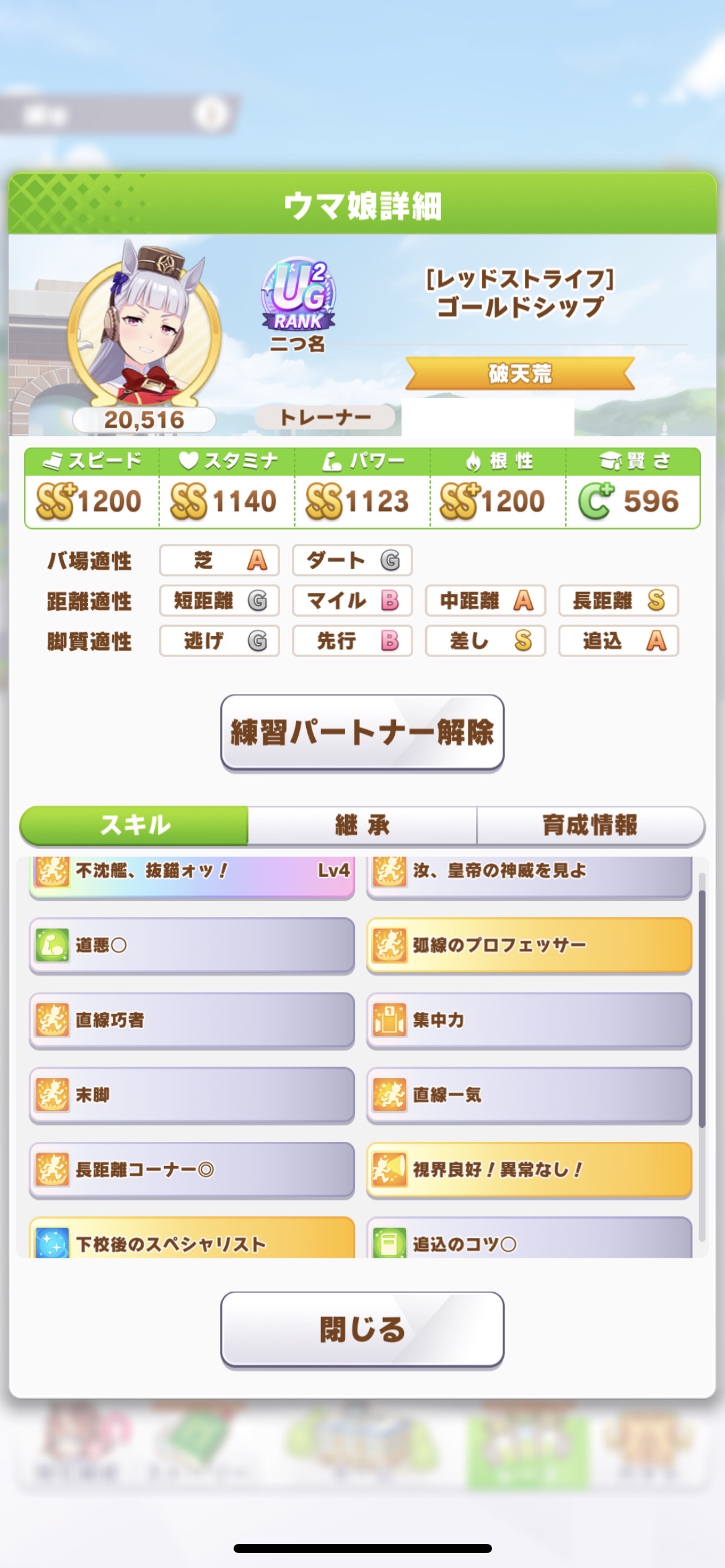
Task: Select the スキル tab
Action: [x=134, y=825]
